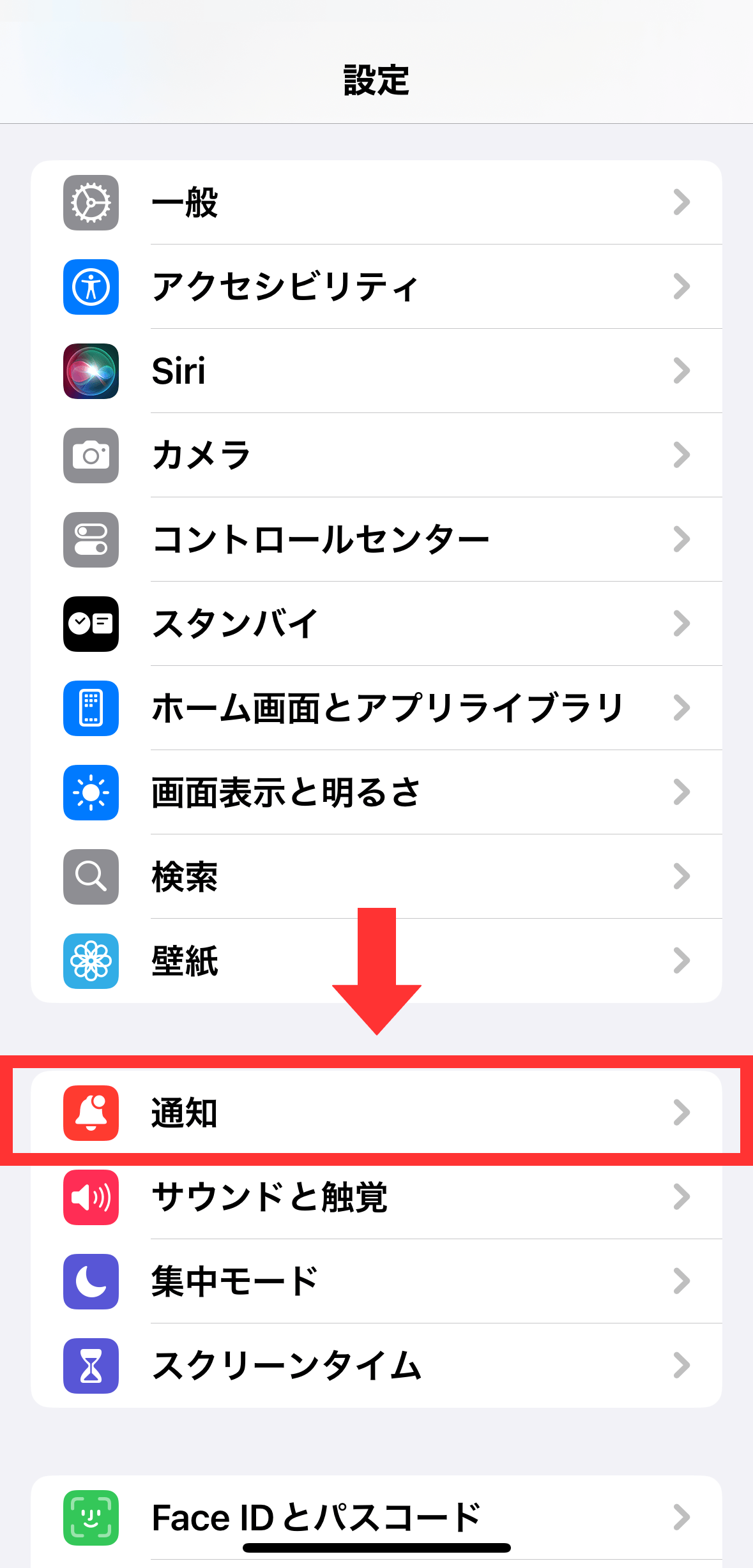Viewport: 753px width, 1568px height.
Task: Open スクリーンタイム settings
Action: pos(376,1366)
